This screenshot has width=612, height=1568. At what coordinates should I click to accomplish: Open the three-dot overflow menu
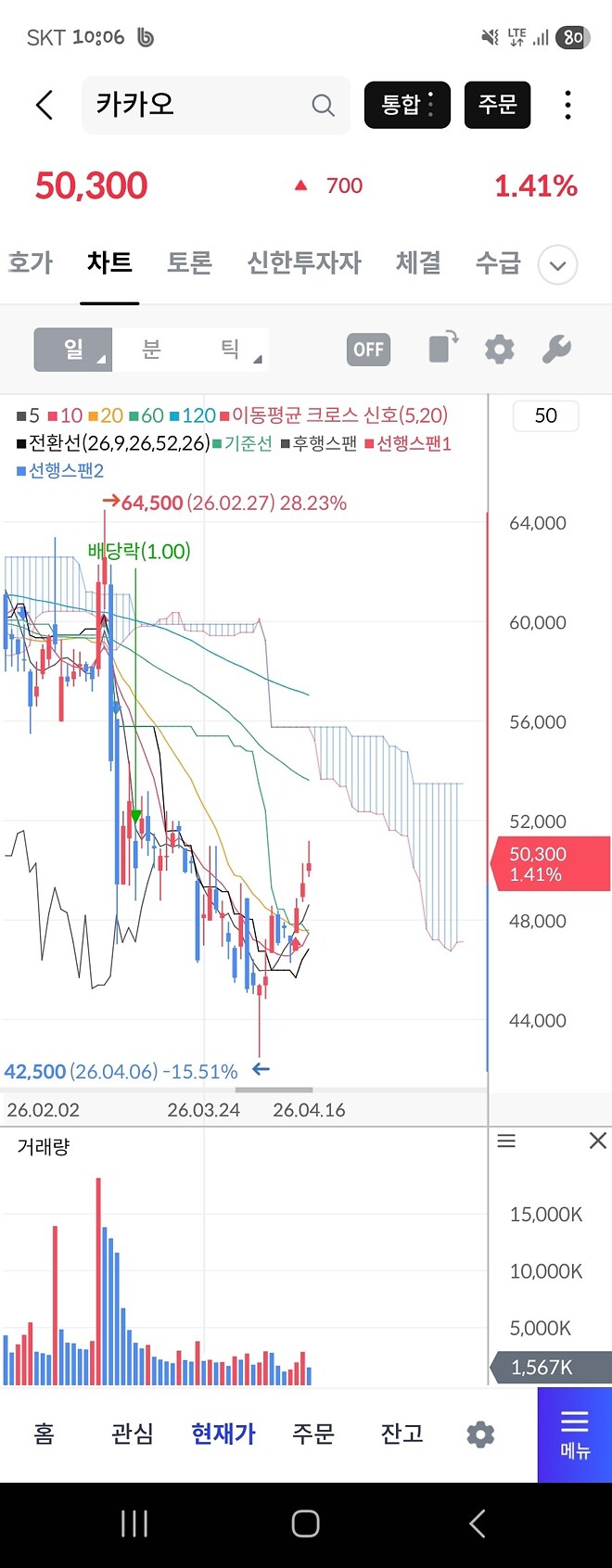[x=567, y=105]
